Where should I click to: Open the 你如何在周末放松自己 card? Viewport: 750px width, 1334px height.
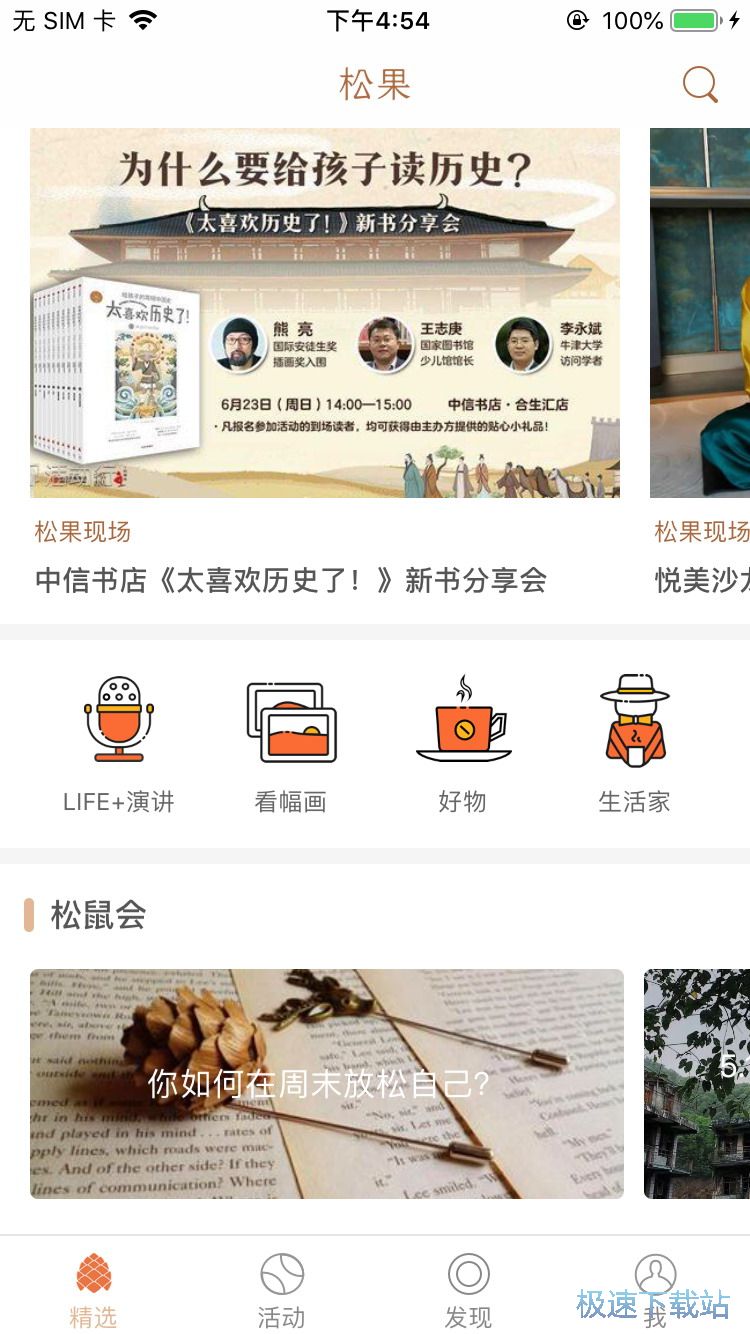326,1084
